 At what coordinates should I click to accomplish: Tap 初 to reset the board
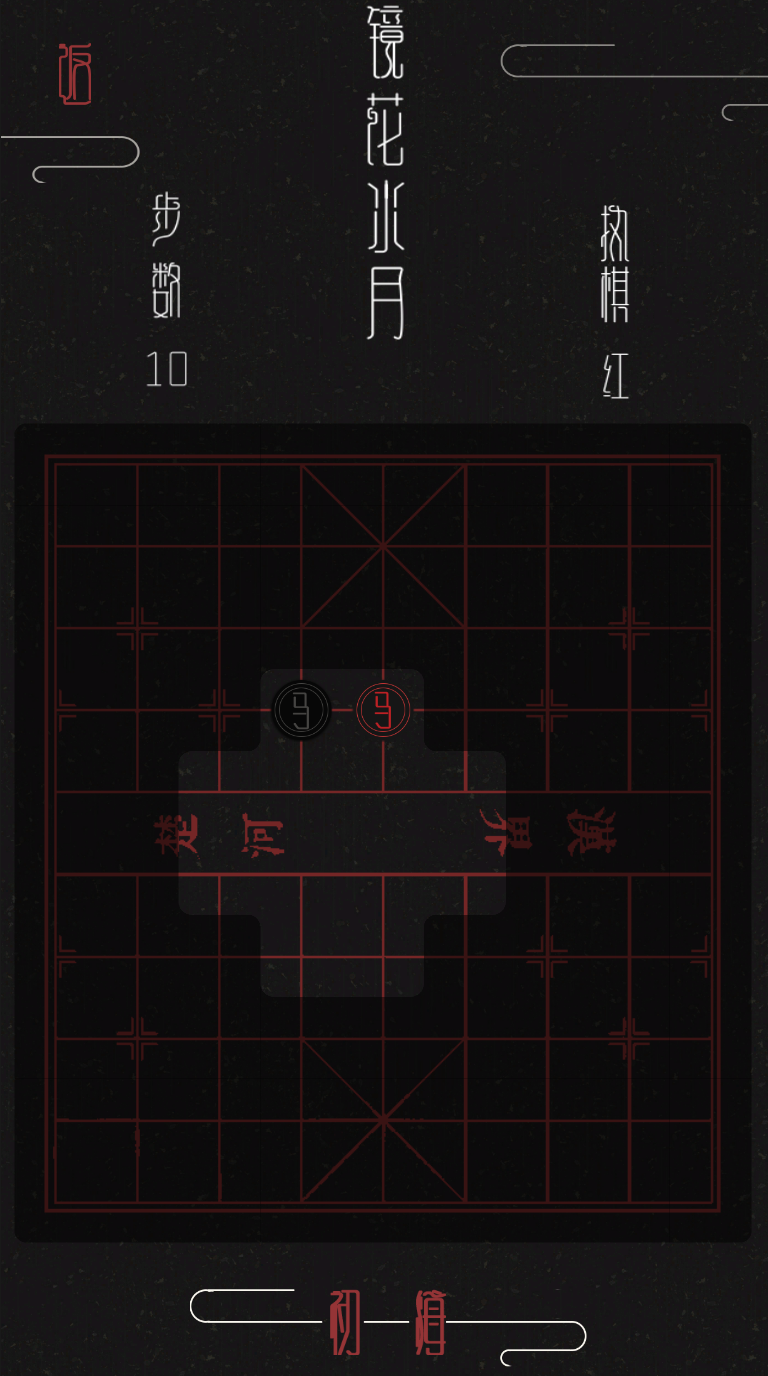pyautogui.click(x=344, y=1322)
